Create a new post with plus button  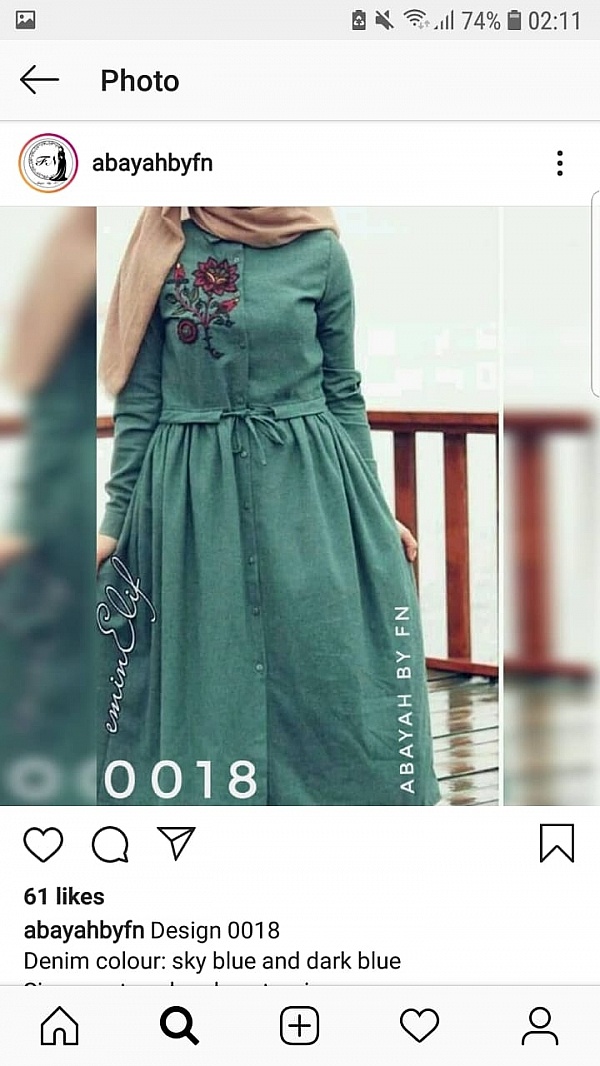[299, 1026]
